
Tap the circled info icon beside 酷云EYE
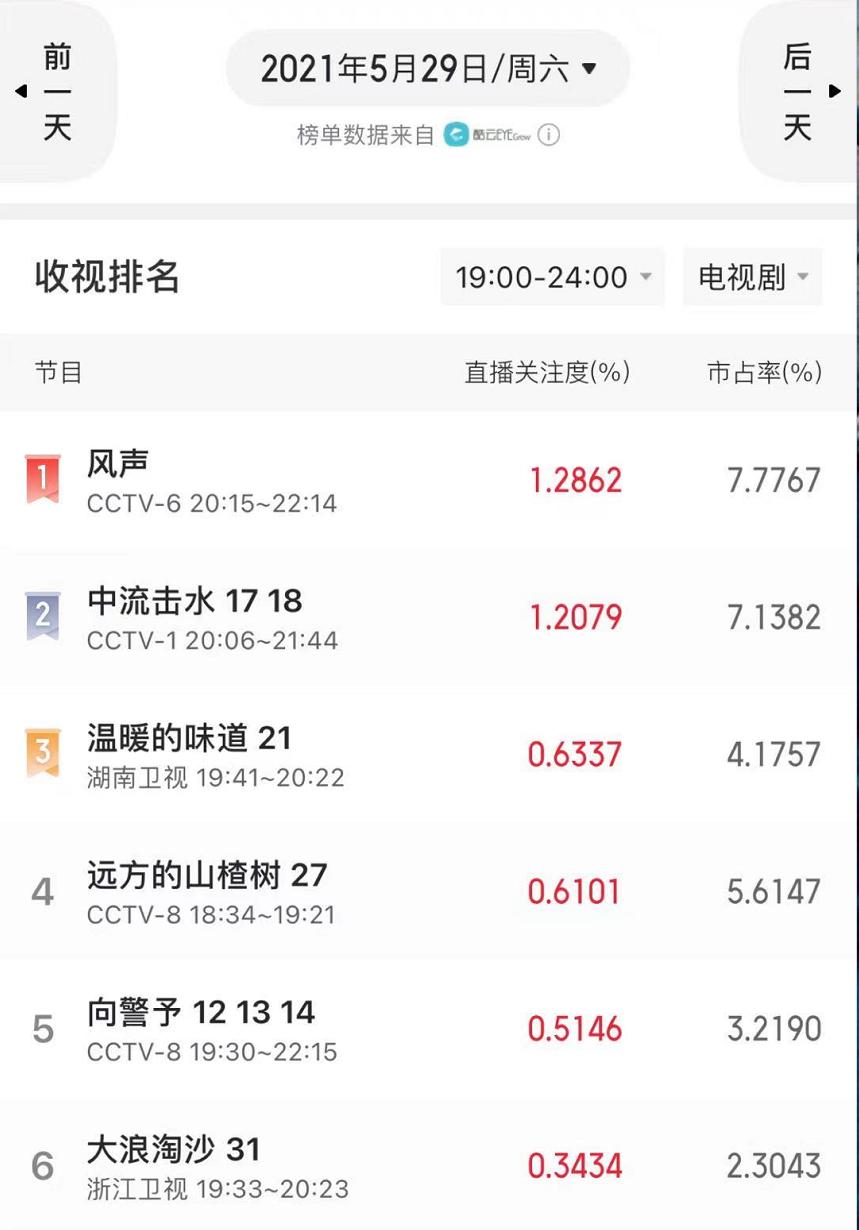point(548,136)
